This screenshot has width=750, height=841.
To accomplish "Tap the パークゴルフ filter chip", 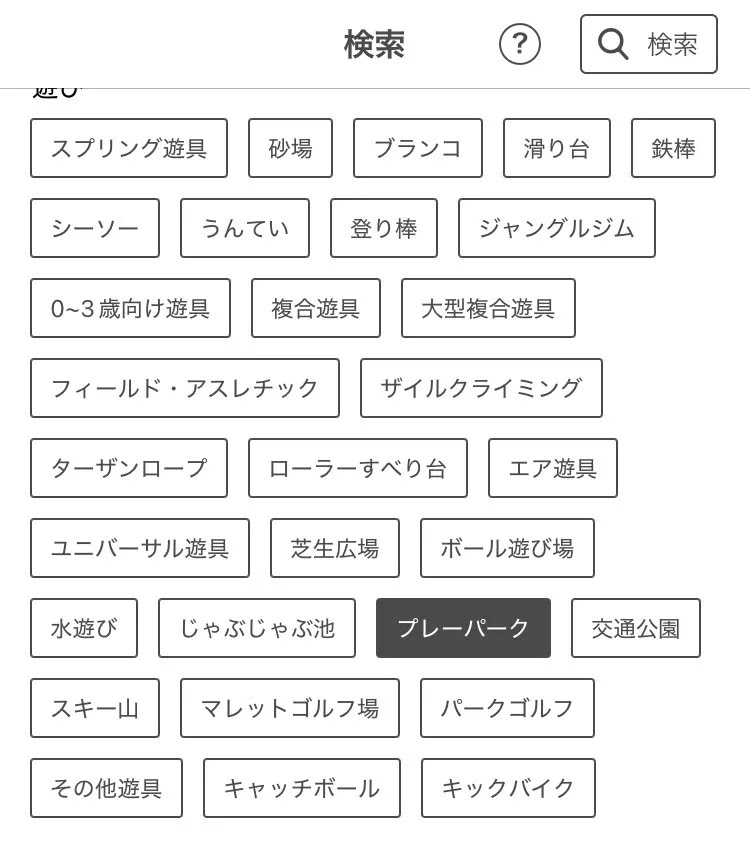I will pos(508,707).
